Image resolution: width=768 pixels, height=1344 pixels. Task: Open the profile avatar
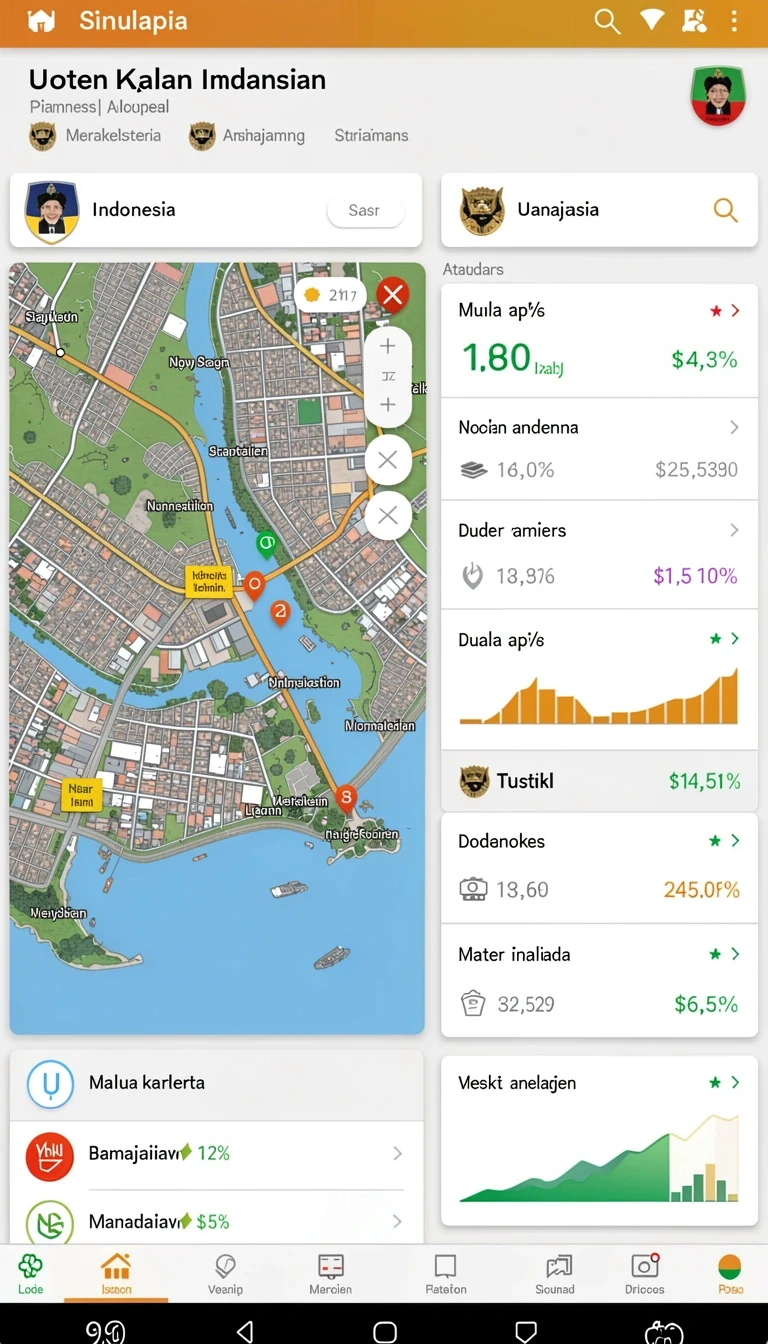pos(718,96)
